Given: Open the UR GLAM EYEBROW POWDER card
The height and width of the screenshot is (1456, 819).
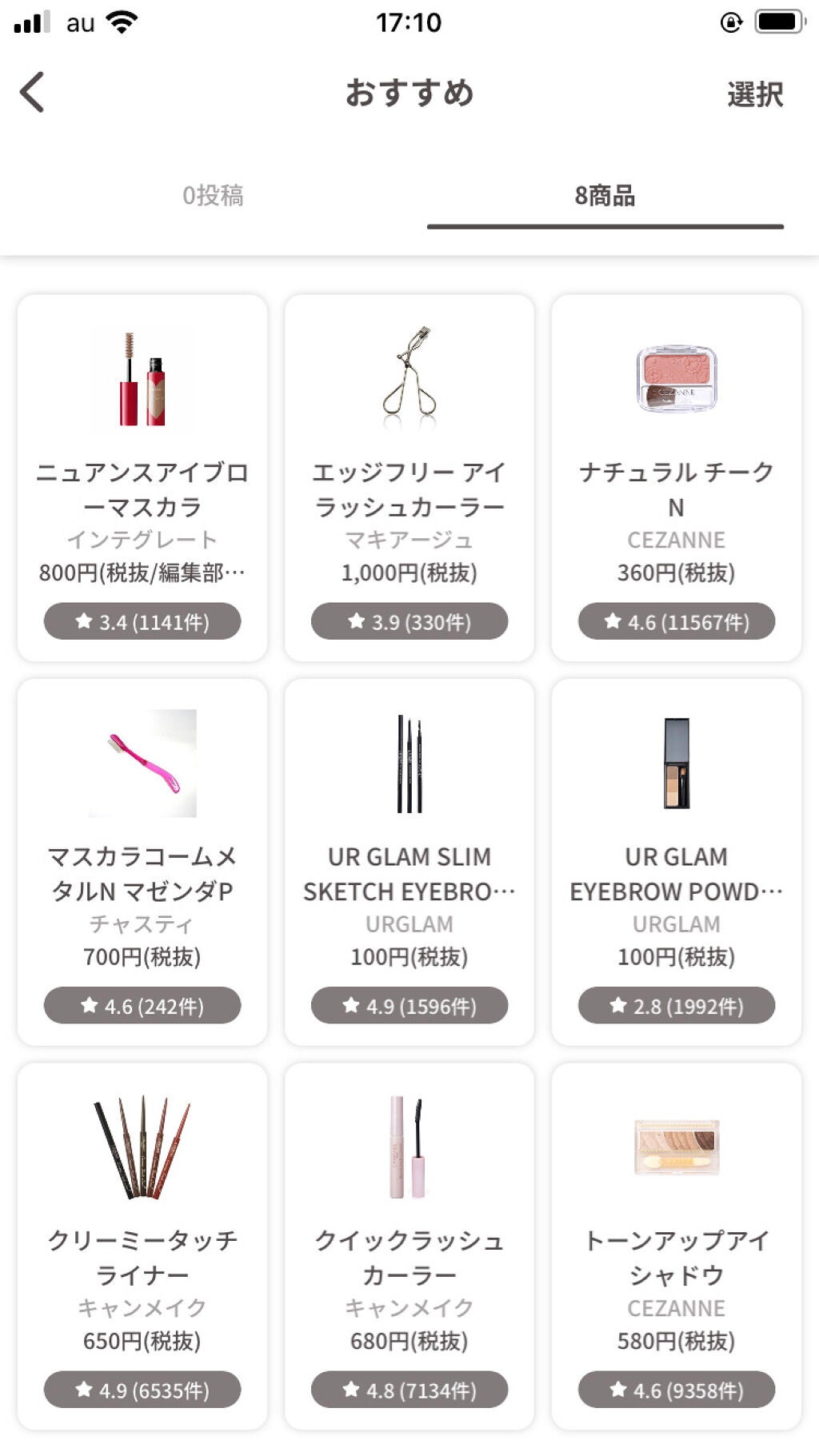Looking at the screenshot, I should (x=676, y=862).
